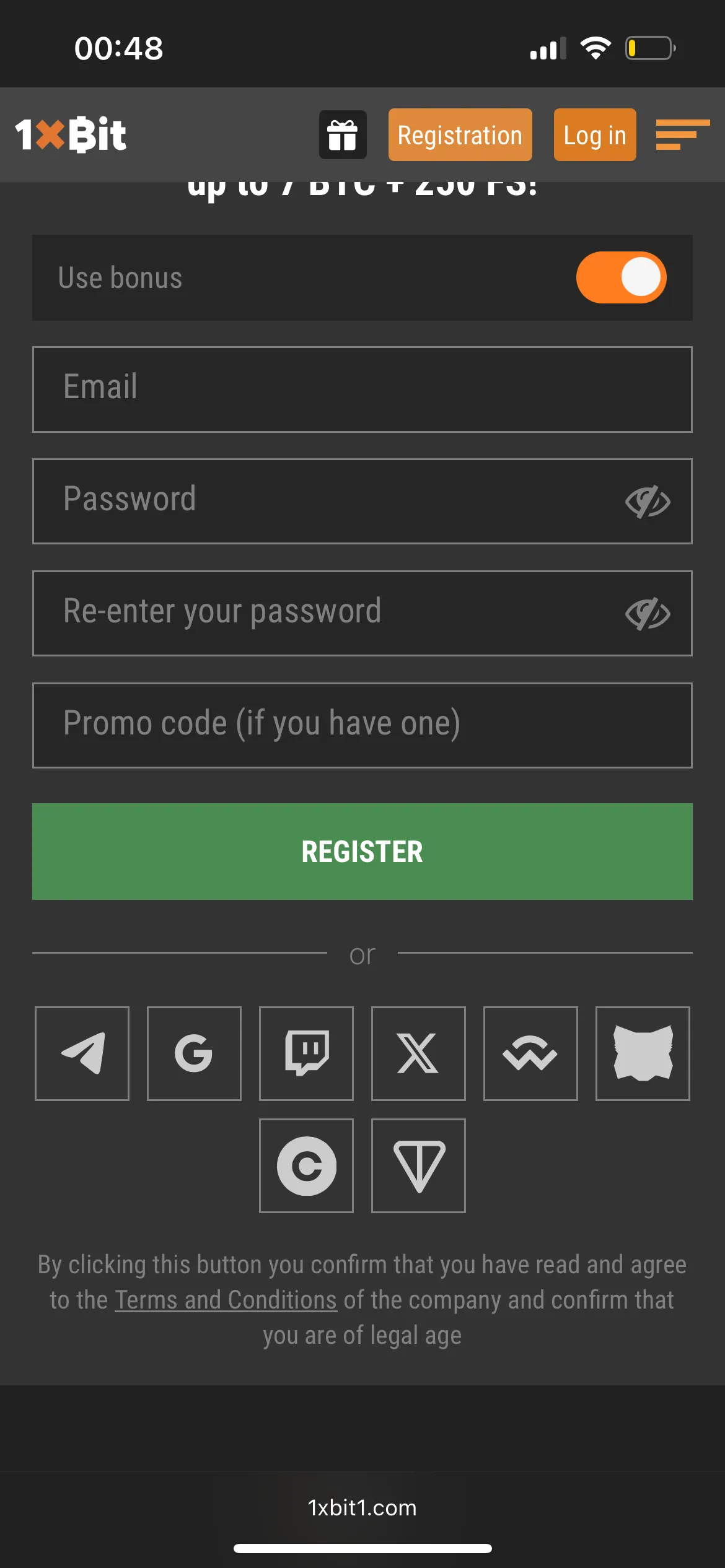Image resolution: width=725 pixels, height=1568 pixels.
Task: Tap the Registration button in header
Action: pos(460,135)
